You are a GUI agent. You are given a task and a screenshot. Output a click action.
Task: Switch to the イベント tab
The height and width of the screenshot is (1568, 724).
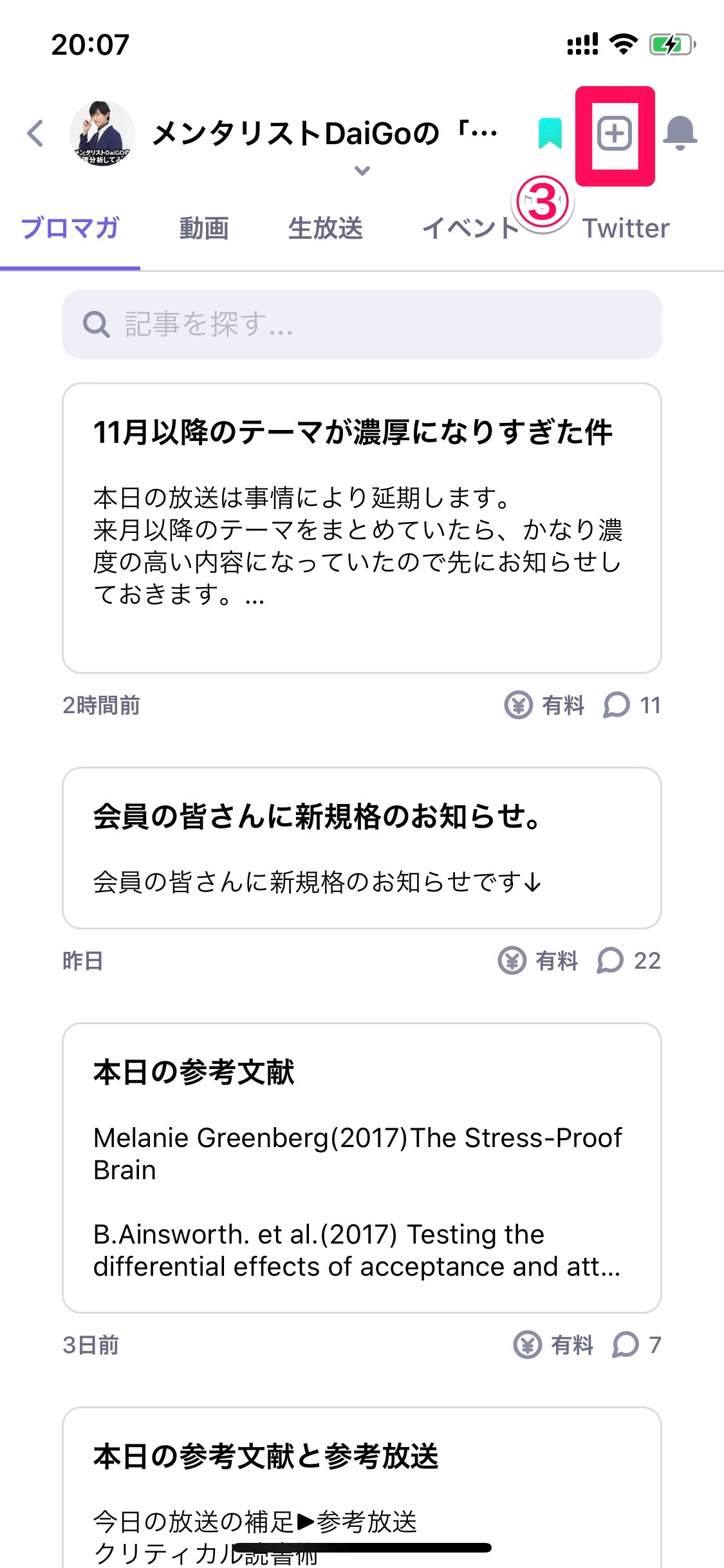click(470, 229)
